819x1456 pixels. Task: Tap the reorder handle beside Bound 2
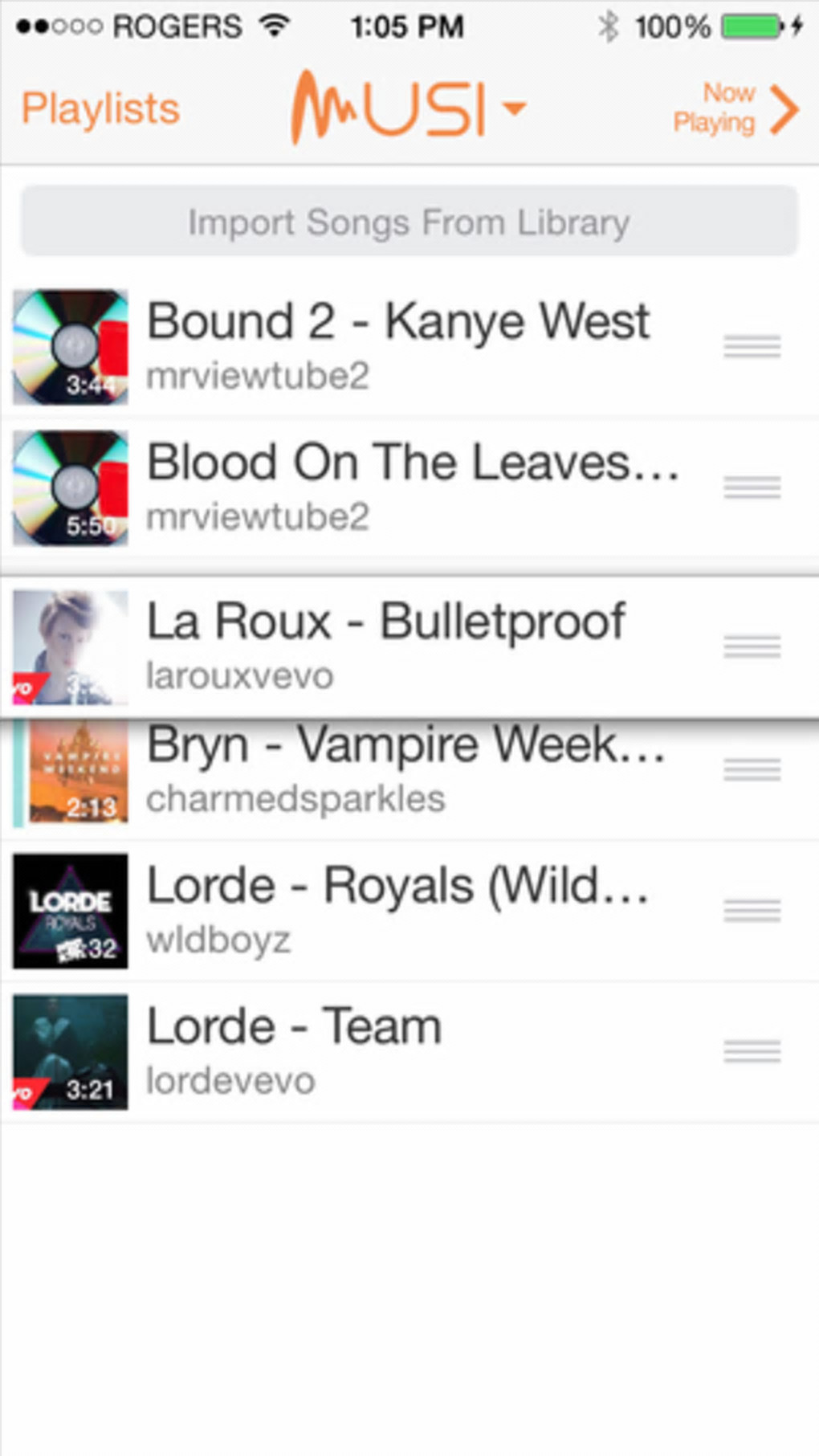click(752, 345)
